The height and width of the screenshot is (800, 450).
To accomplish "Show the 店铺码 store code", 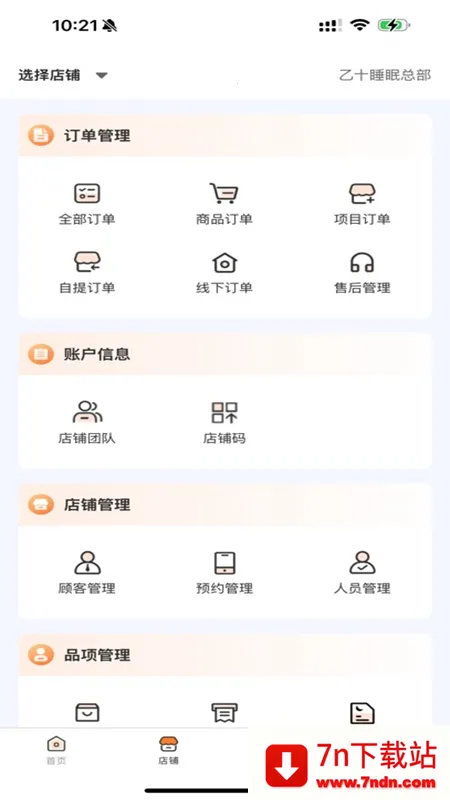I will [x=224, y=422].
